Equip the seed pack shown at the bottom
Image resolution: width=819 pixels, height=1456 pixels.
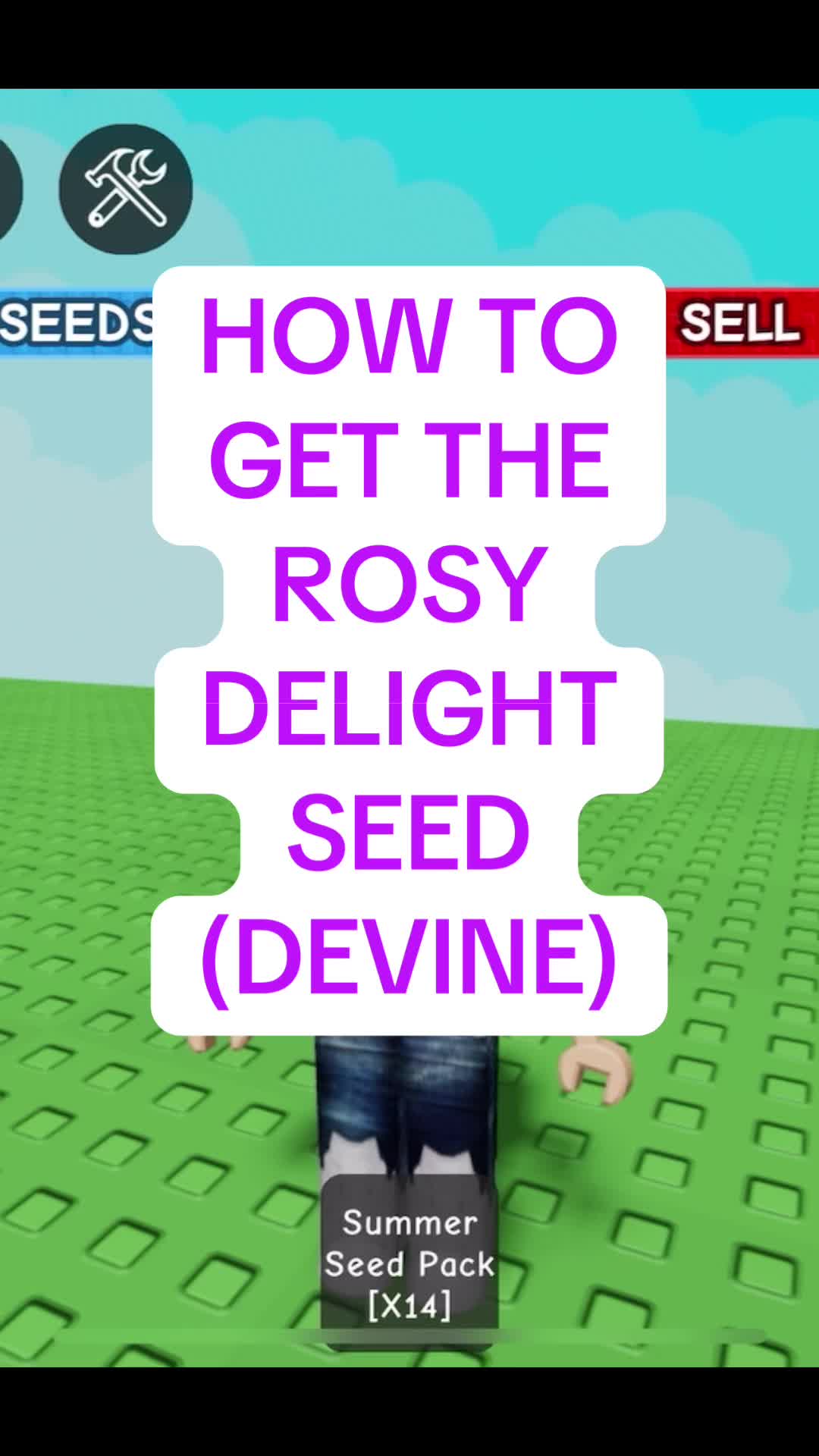point(409,1259)
